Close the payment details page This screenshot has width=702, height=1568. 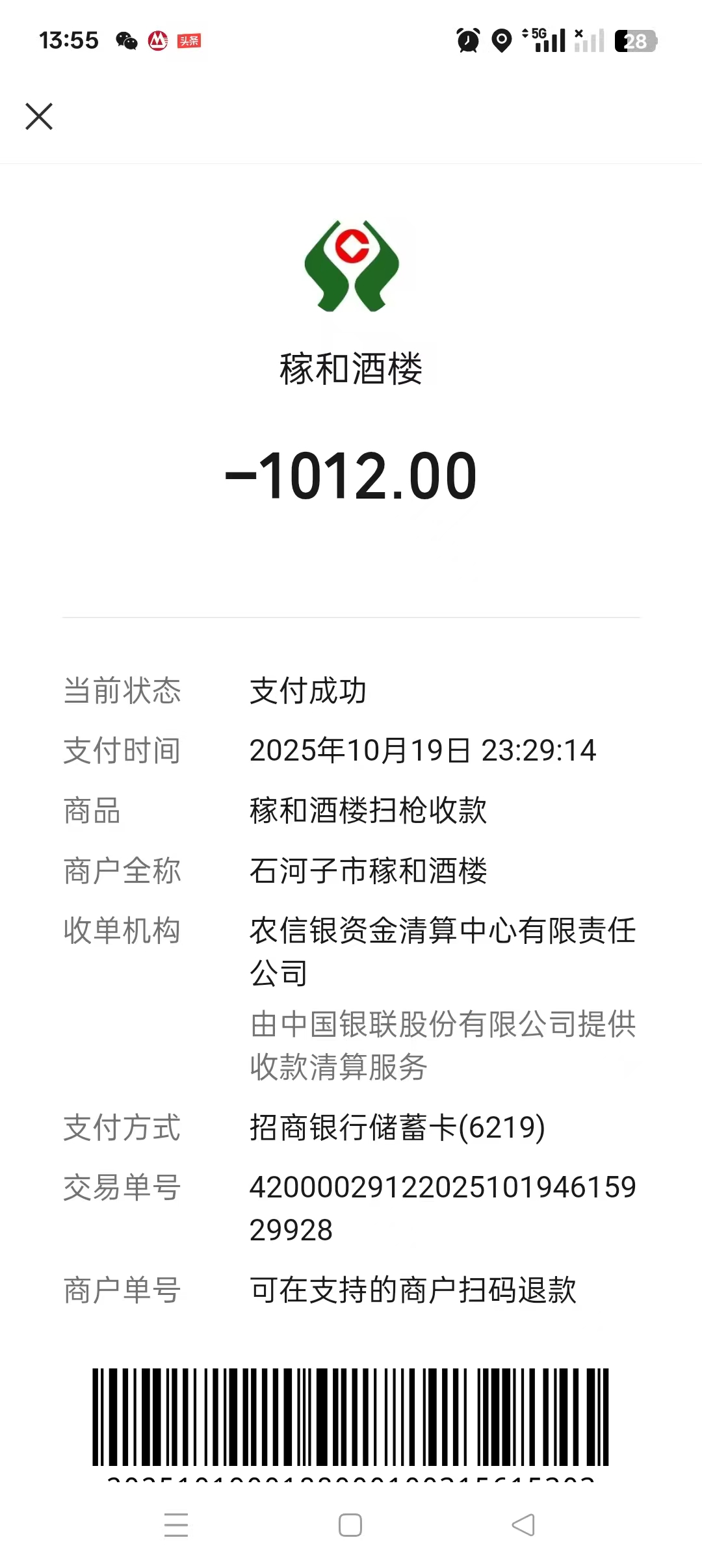coord(39,117)
